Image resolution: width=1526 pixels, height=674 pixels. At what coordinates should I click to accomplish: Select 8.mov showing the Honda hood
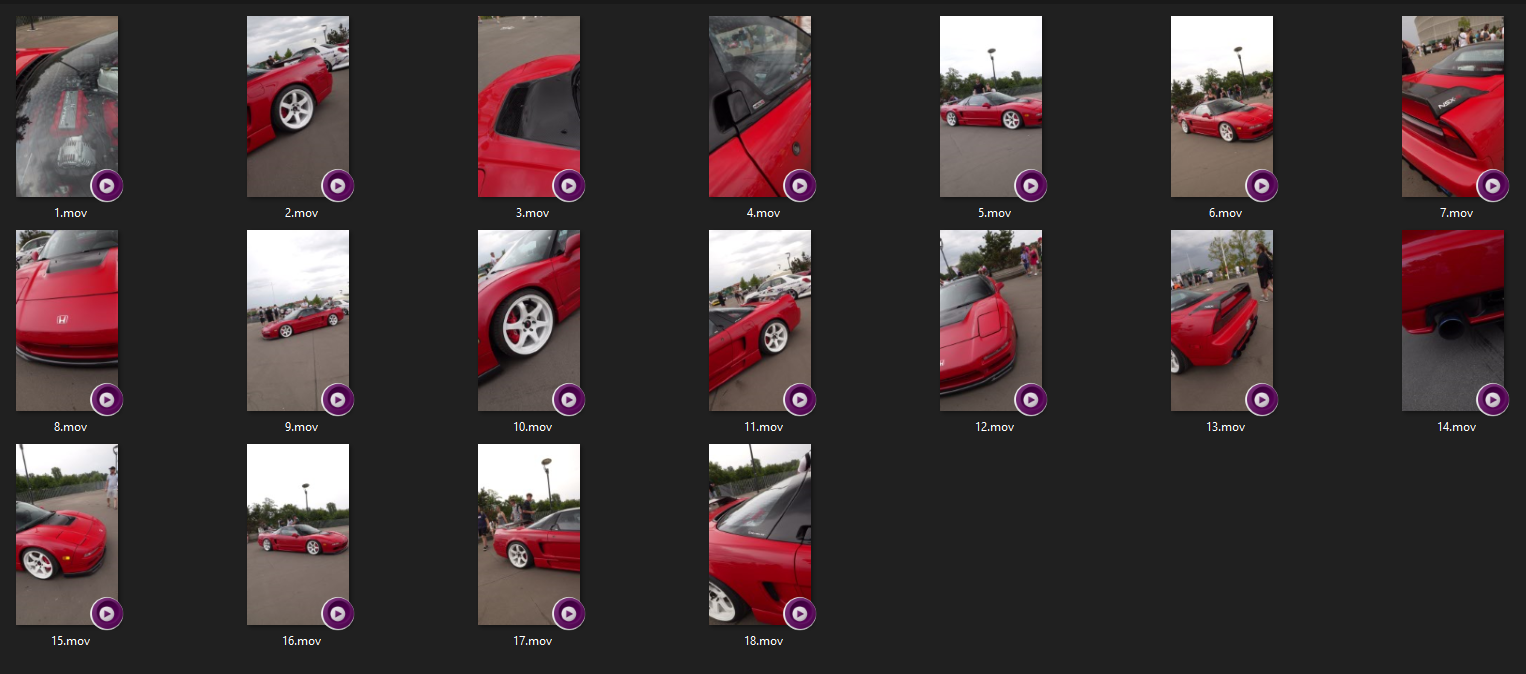pyautogui.click(x=67, y=320)
